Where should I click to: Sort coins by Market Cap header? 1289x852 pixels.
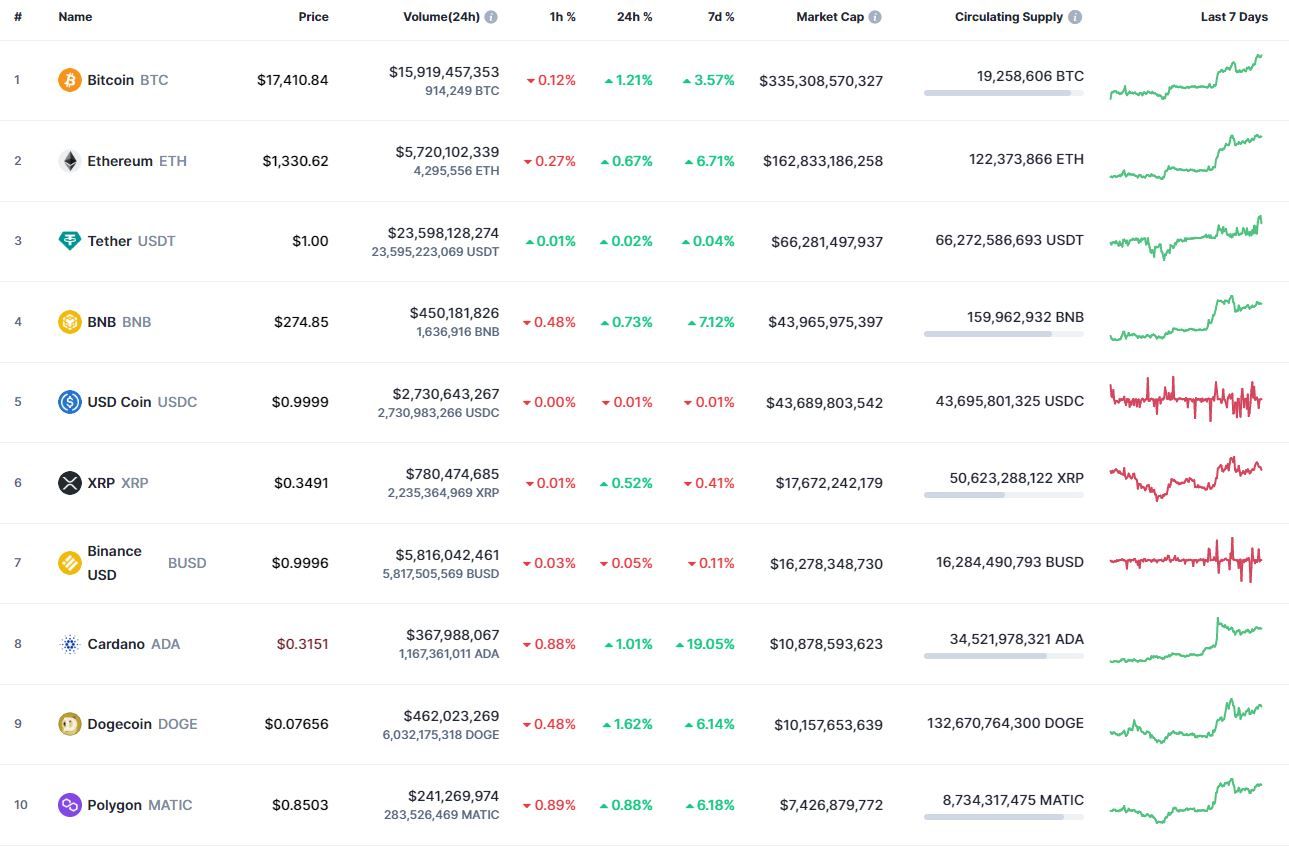click(x=830, y=17)
